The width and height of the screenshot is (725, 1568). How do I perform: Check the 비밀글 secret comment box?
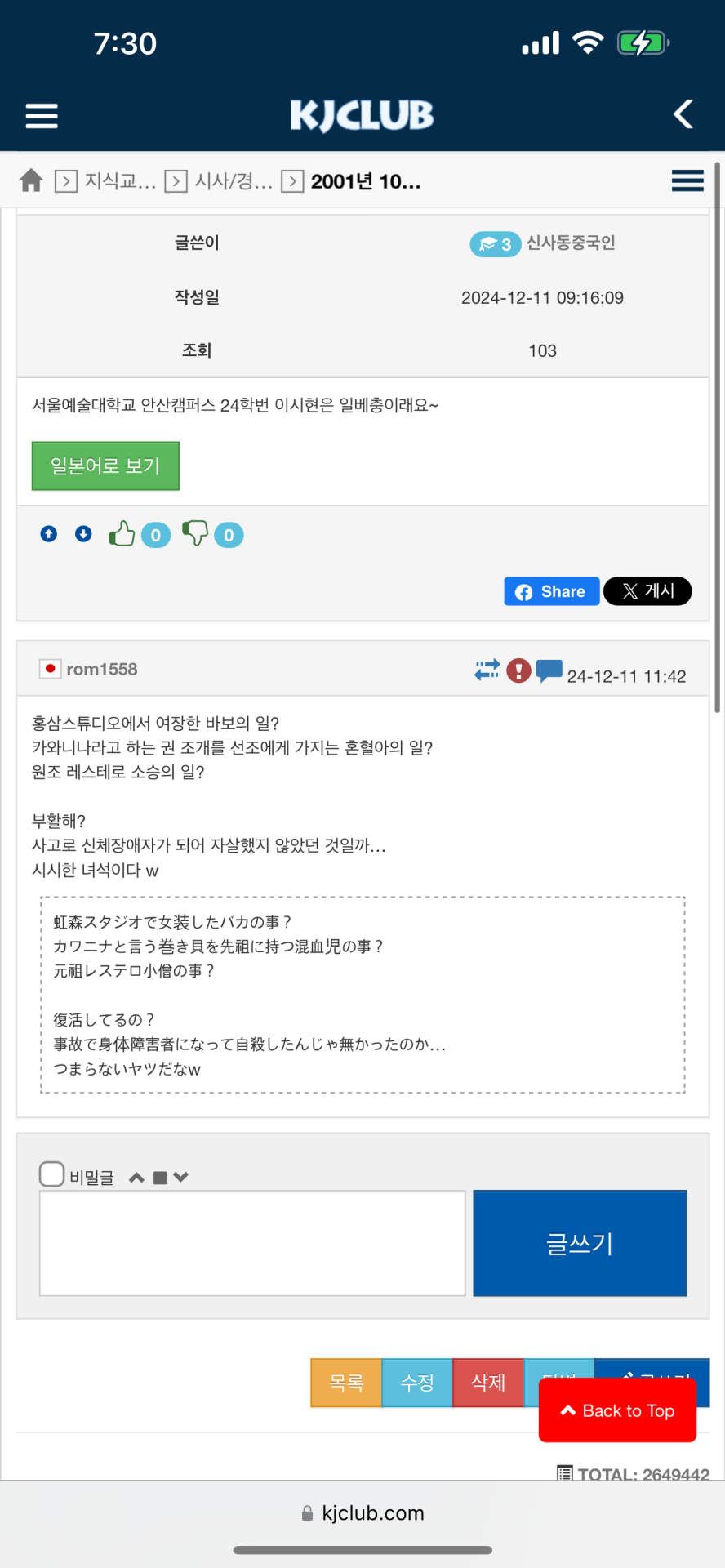click(52, 1174)
